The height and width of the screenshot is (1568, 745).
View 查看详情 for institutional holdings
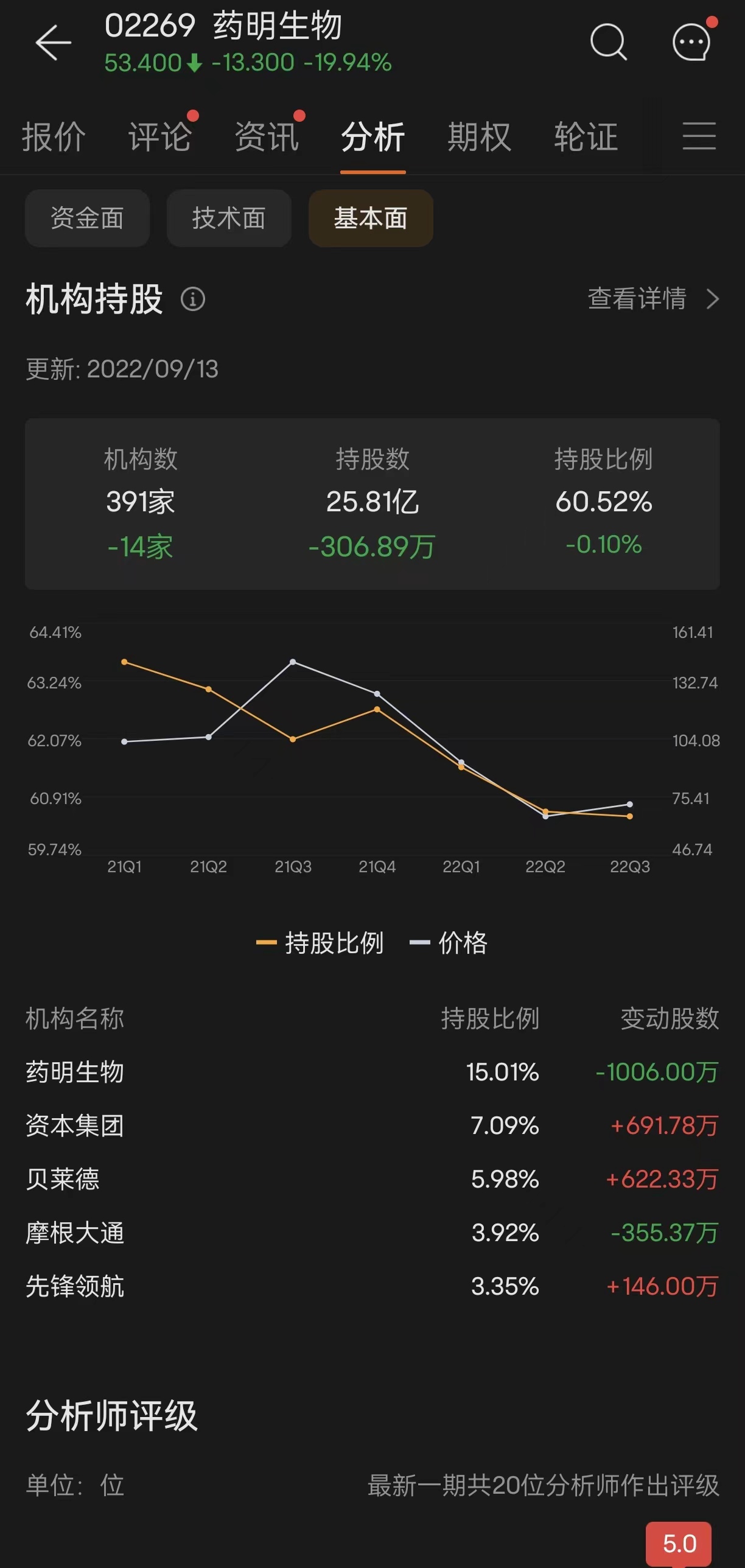tap(653, 299)
